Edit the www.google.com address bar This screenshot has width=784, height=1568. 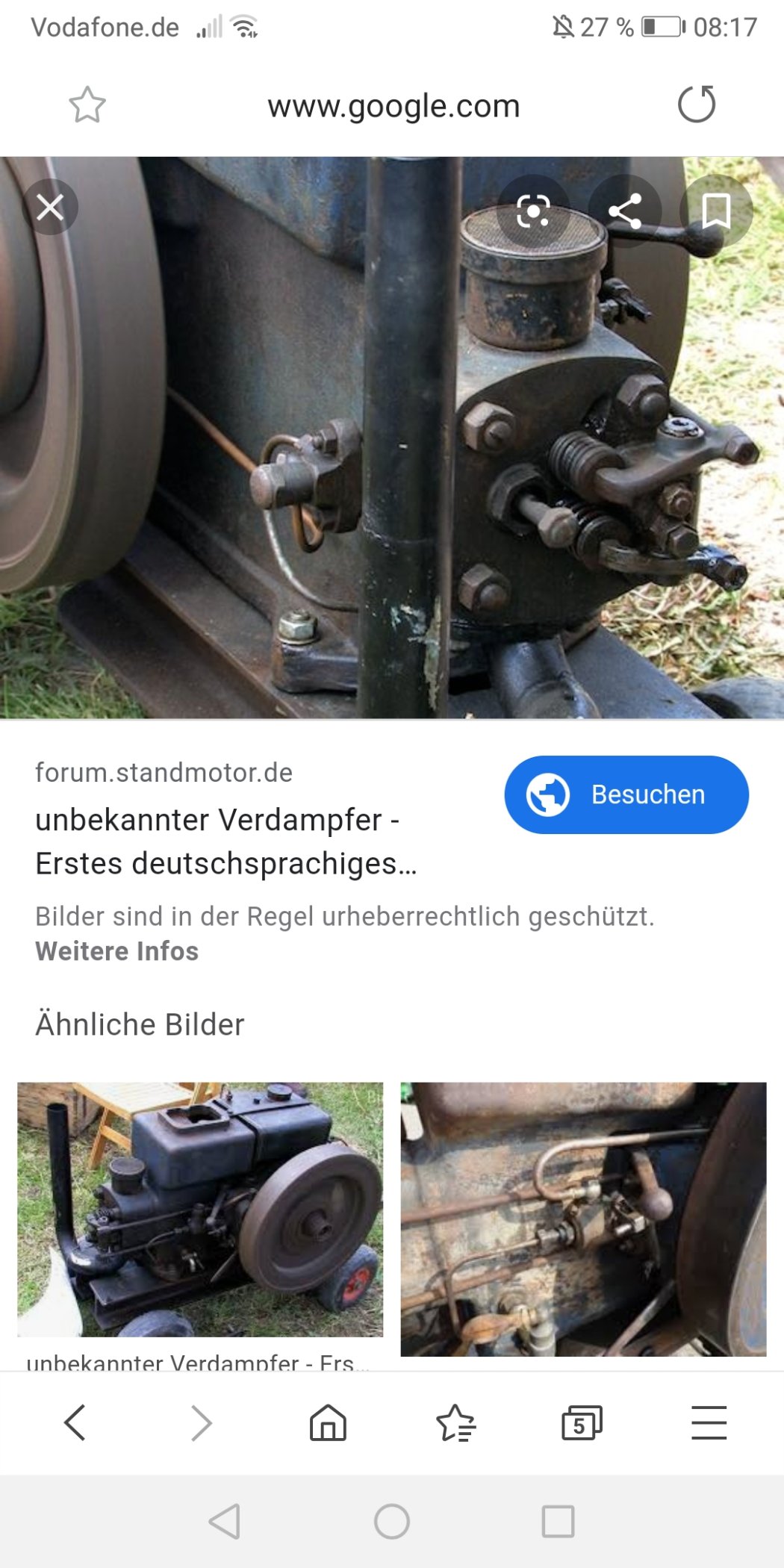pos(393,106)
